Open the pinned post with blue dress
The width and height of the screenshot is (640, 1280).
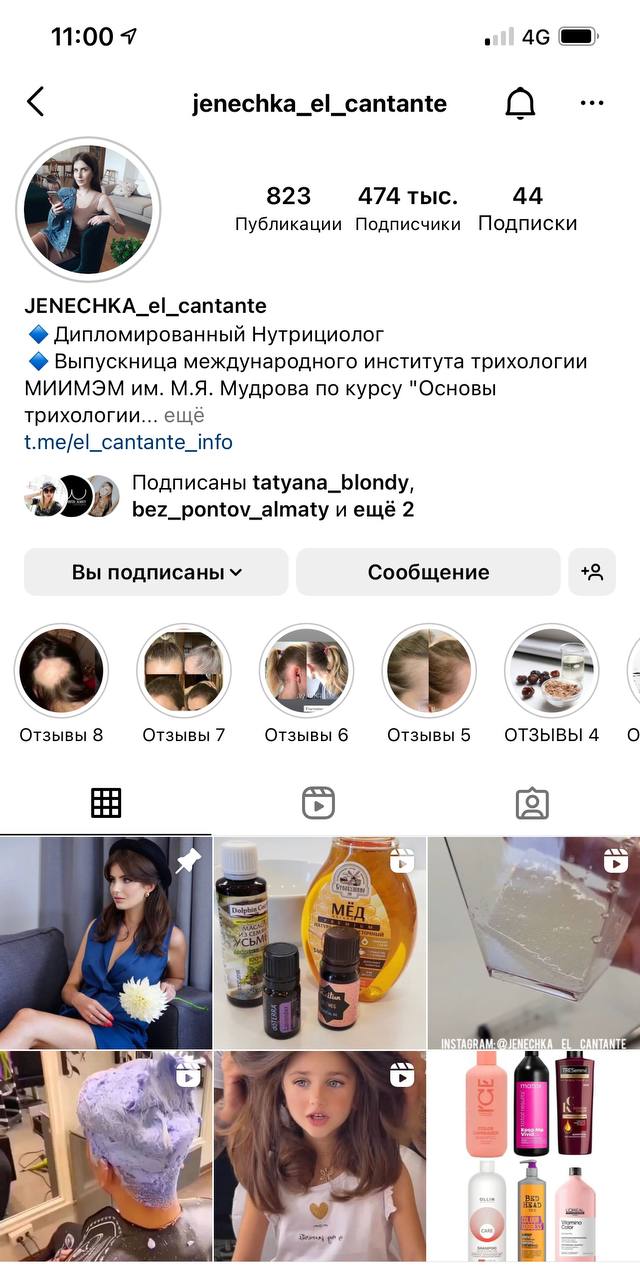coord(106,943)
